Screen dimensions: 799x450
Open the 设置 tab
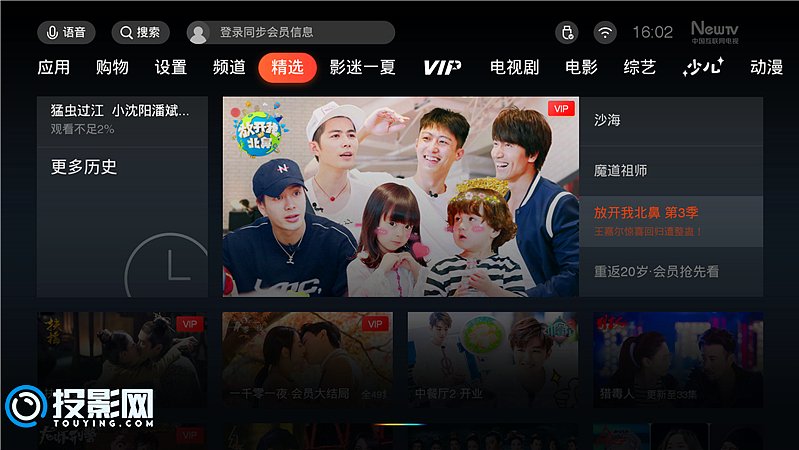pos(171,68)
